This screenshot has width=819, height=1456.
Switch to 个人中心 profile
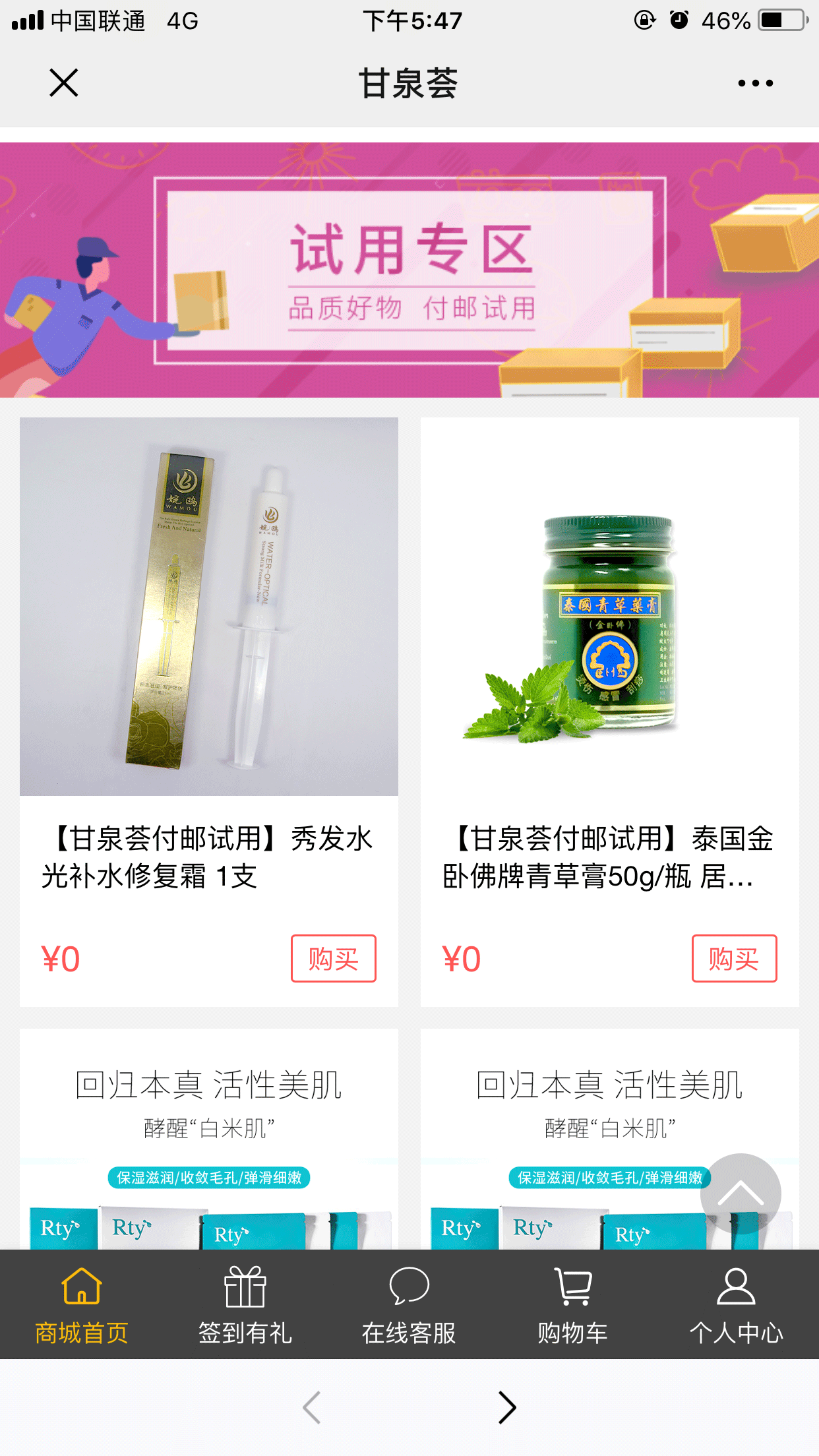coord(736,1304)
